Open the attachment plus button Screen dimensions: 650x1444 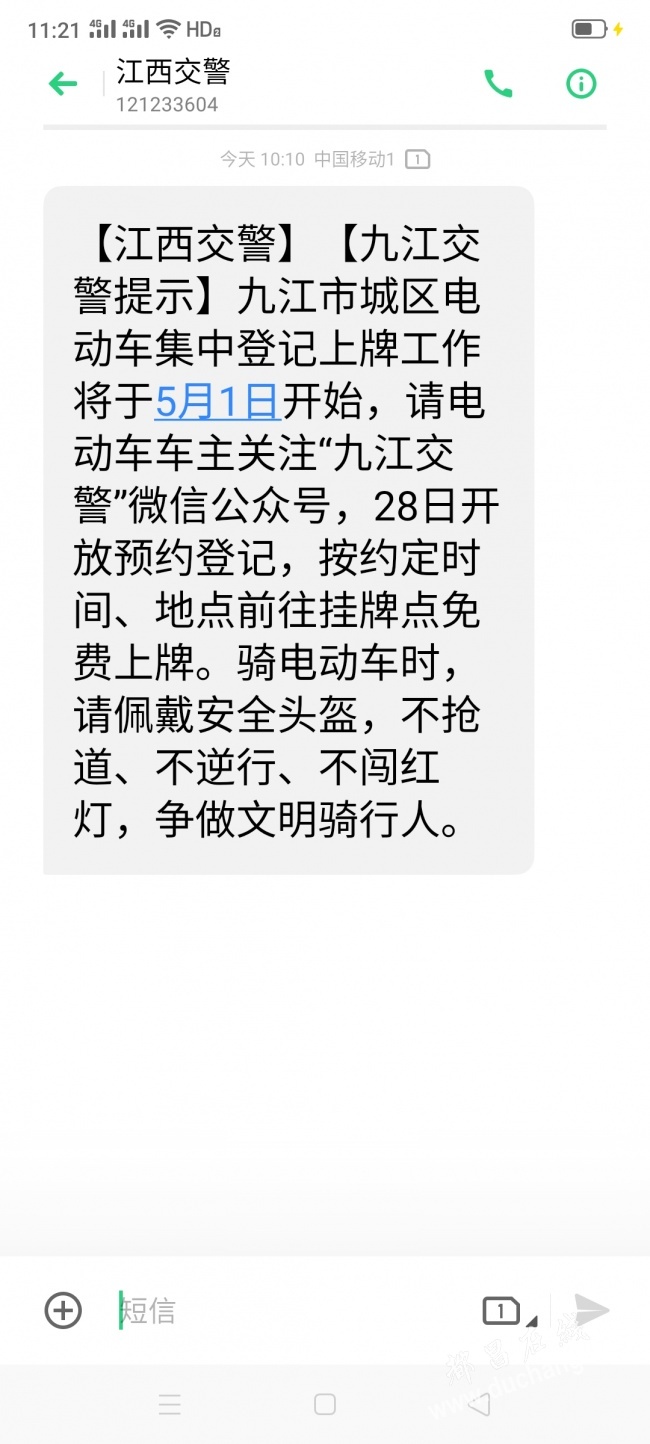tap(63, 1310)
